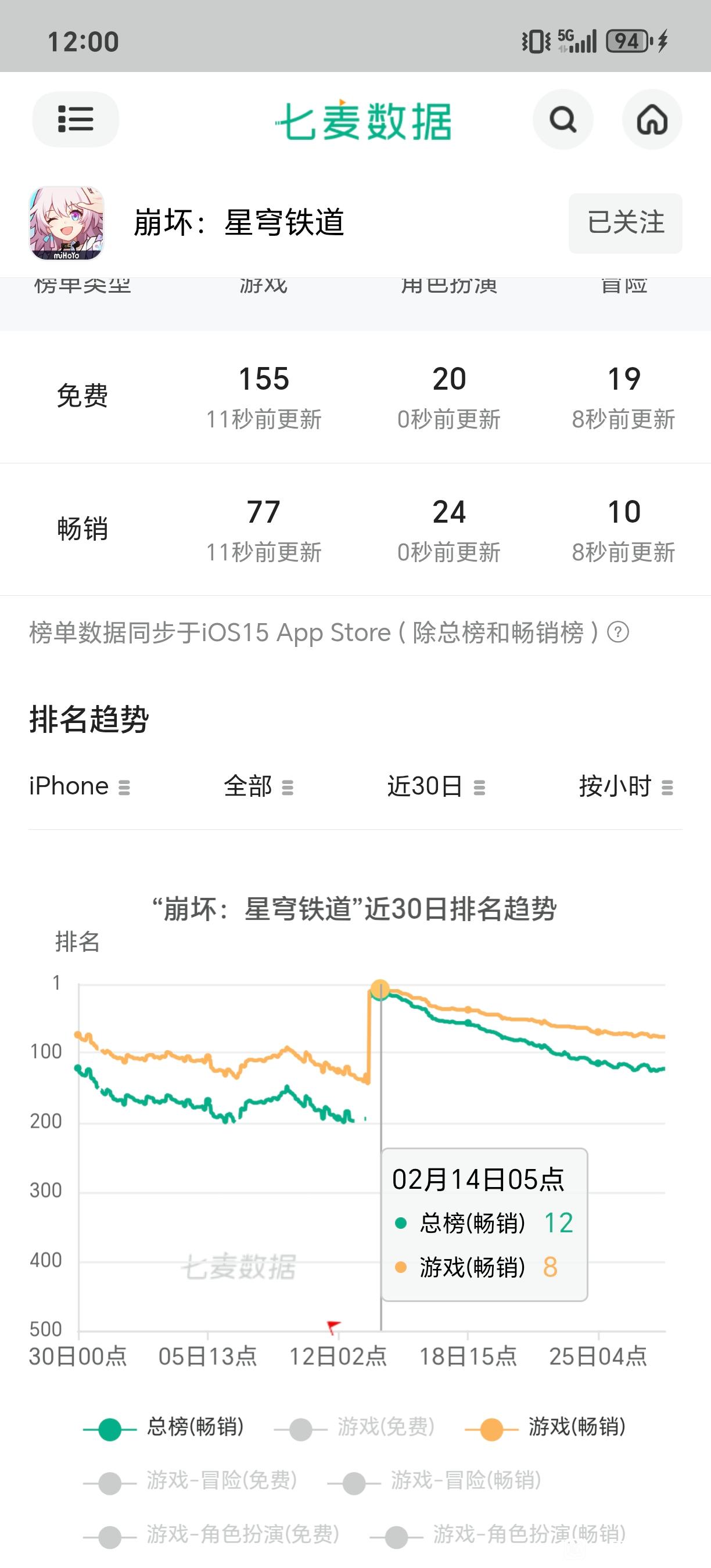Toggle 游戏(畅销) series in the legend
Screen dimensions: 711x1568
pos(545,1427)
